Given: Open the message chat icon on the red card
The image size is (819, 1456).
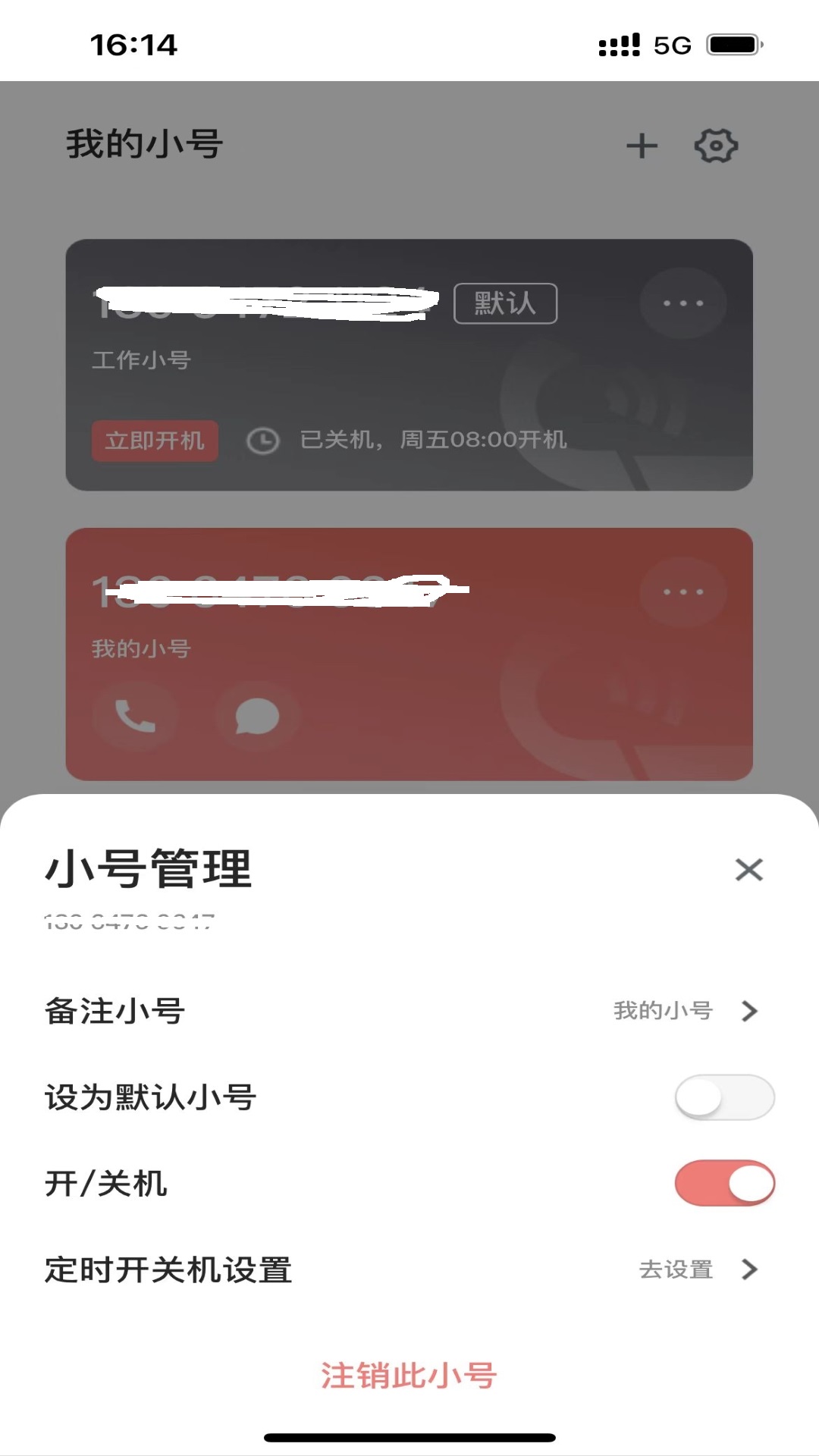Looking at the screenshot, I should (x=255, y=716).
